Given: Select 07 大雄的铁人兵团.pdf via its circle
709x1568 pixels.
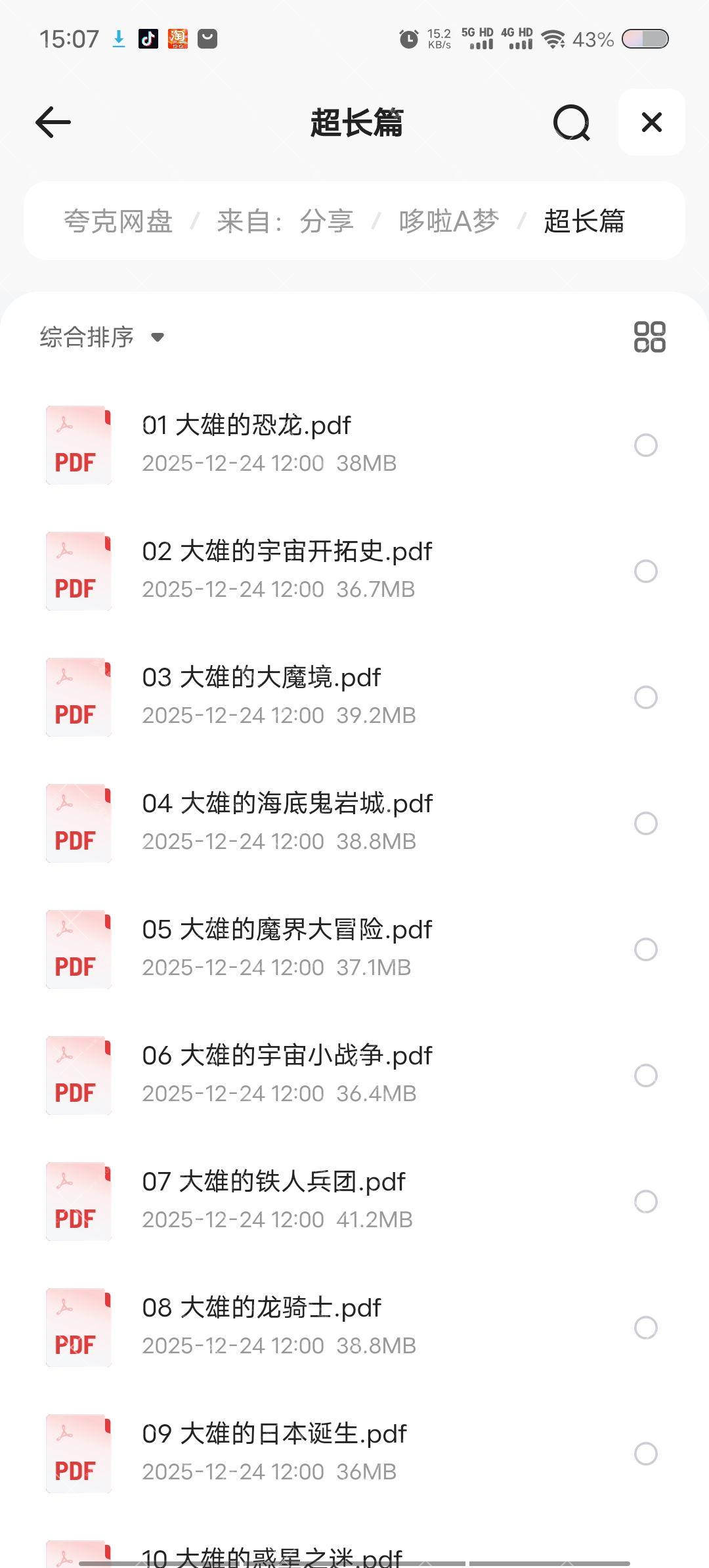Looking at the screenshot, I should (x=646, y=1202).
